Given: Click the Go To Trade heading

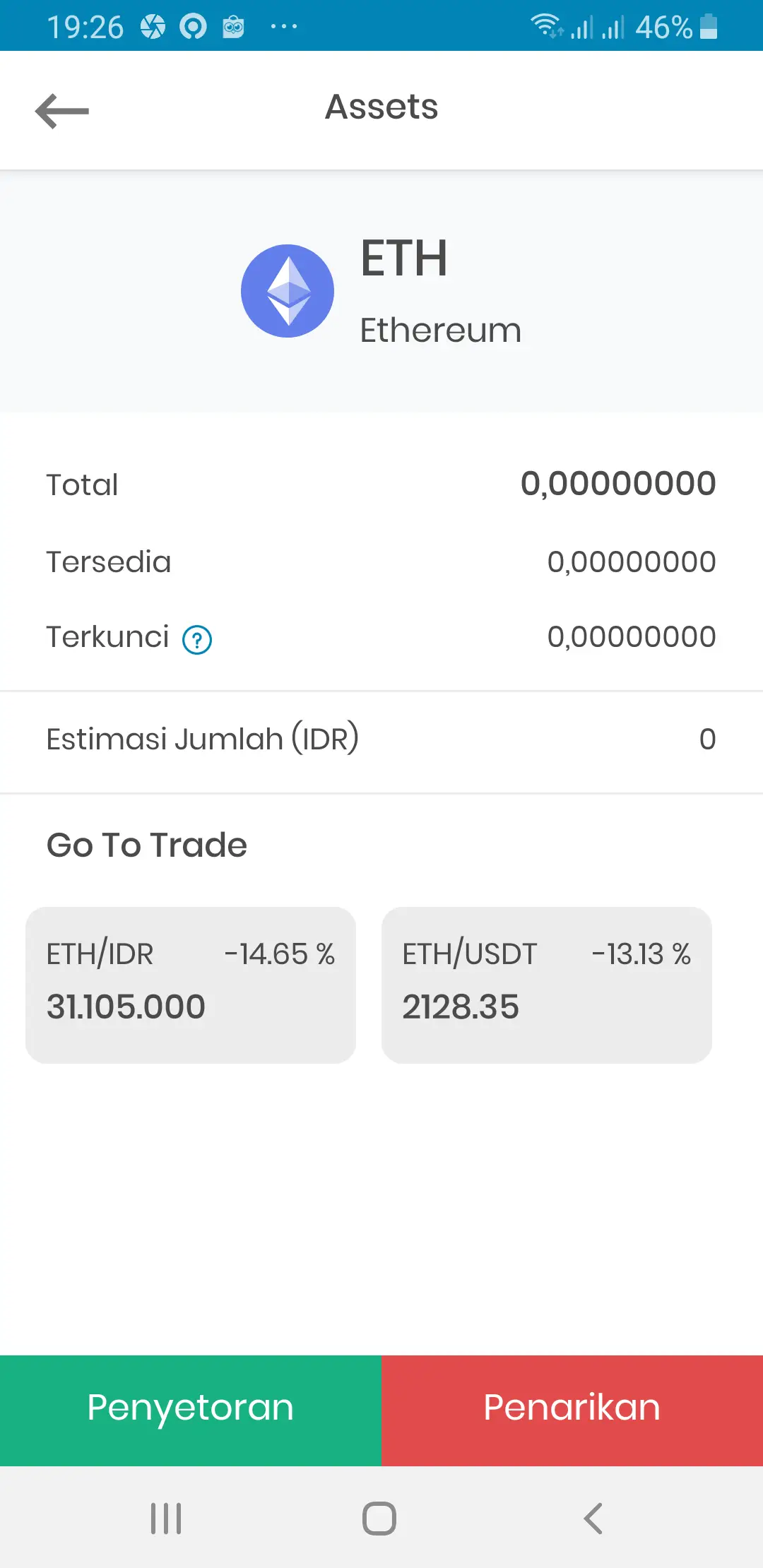Looking at the screenshot, I should tap(146, 845).
